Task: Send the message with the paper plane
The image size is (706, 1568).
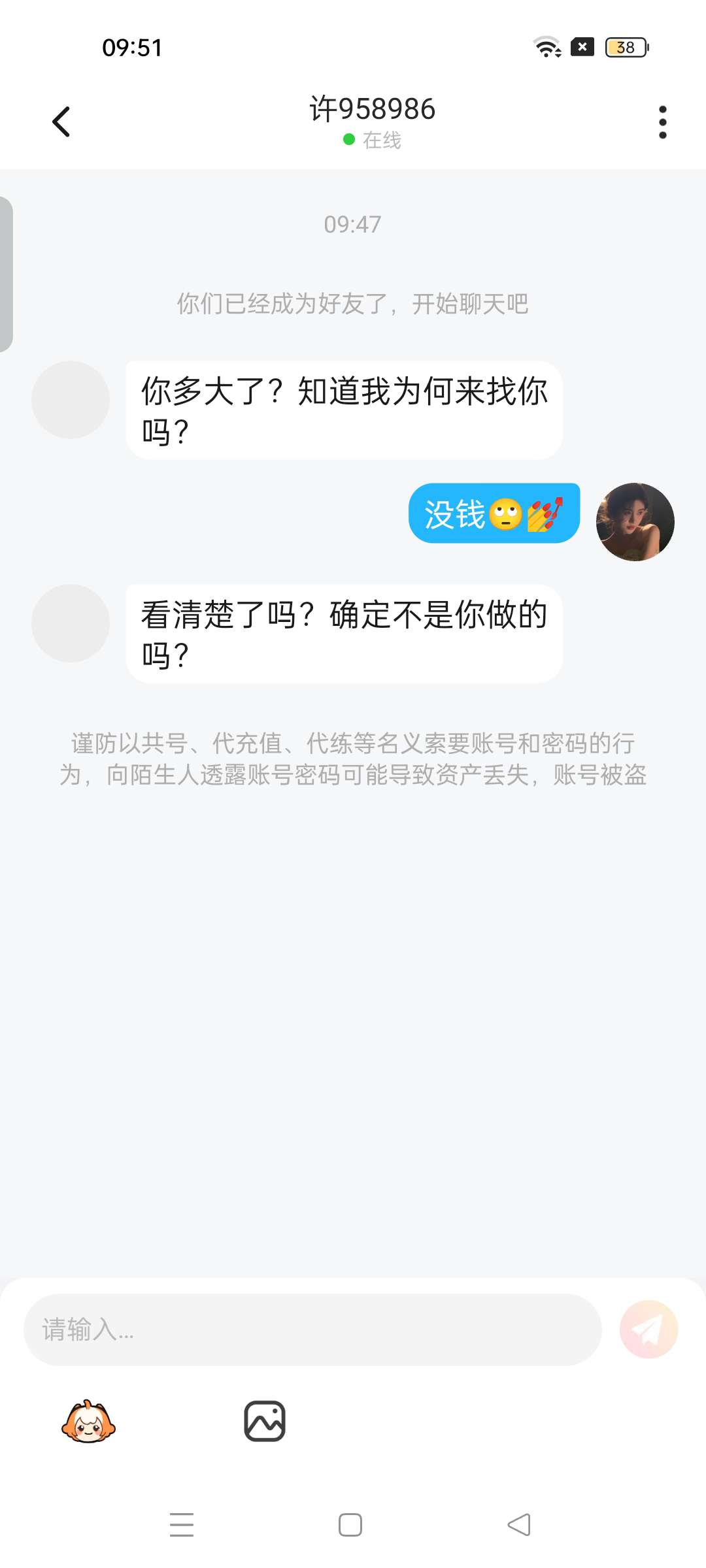Action: (x=648, y=1330)
